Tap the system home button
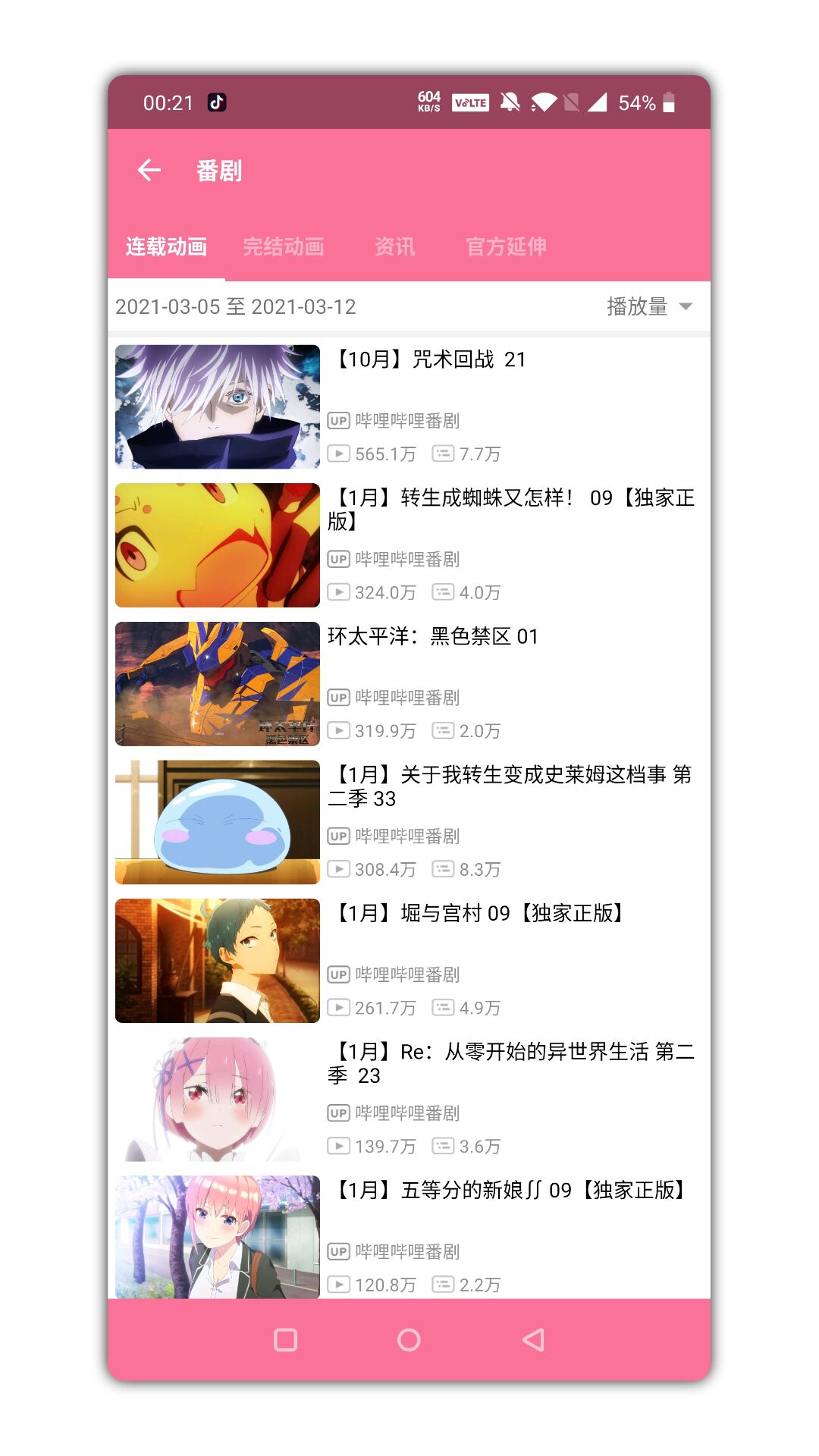Screen dimensions: 819x1456 409,1340
